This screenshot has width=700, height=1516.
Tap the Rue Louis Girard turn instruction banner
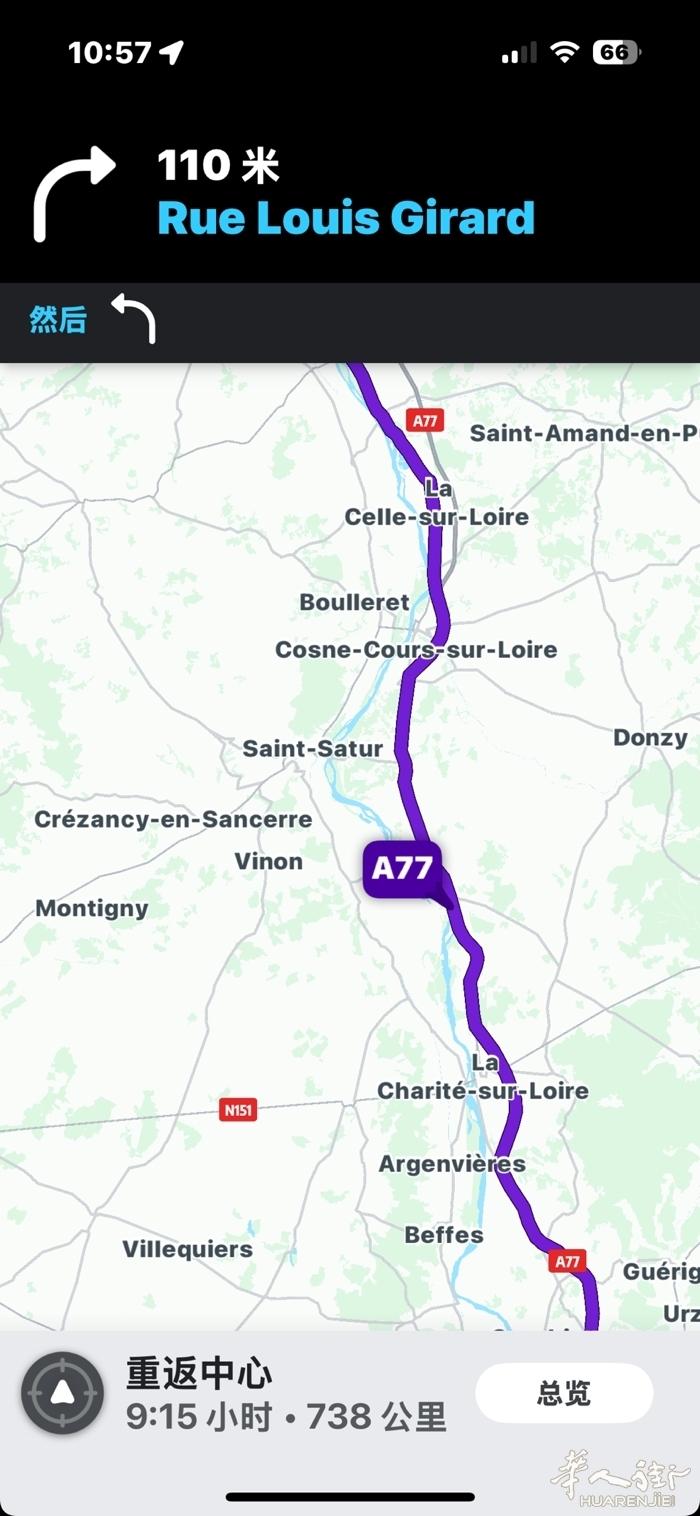pos(350,192)
